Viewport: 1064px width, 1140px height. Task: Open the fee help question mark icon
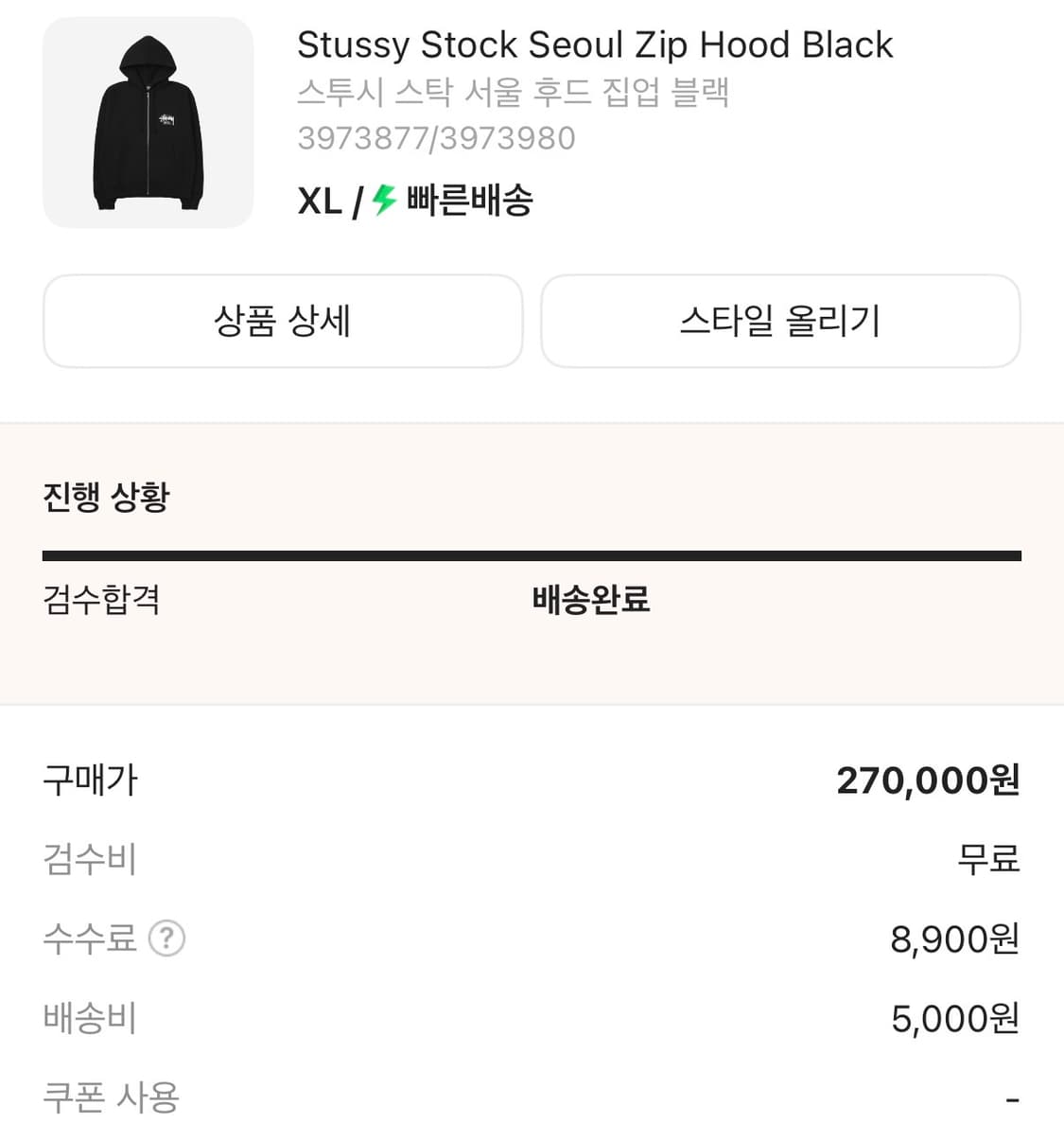coord(166,938)
